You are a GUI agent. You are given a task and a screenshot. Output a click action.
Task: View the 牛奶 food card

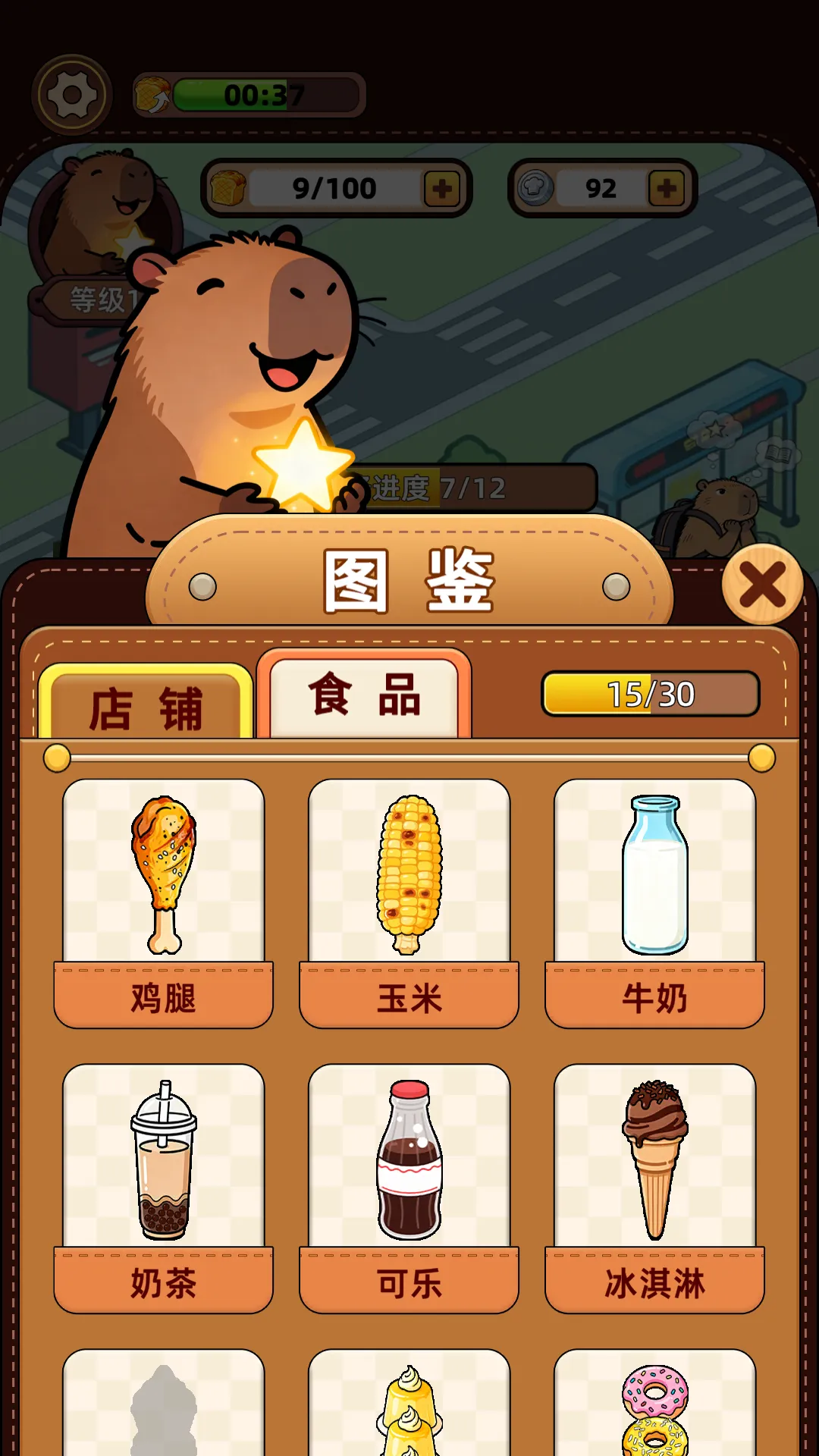tap(654, 902)
